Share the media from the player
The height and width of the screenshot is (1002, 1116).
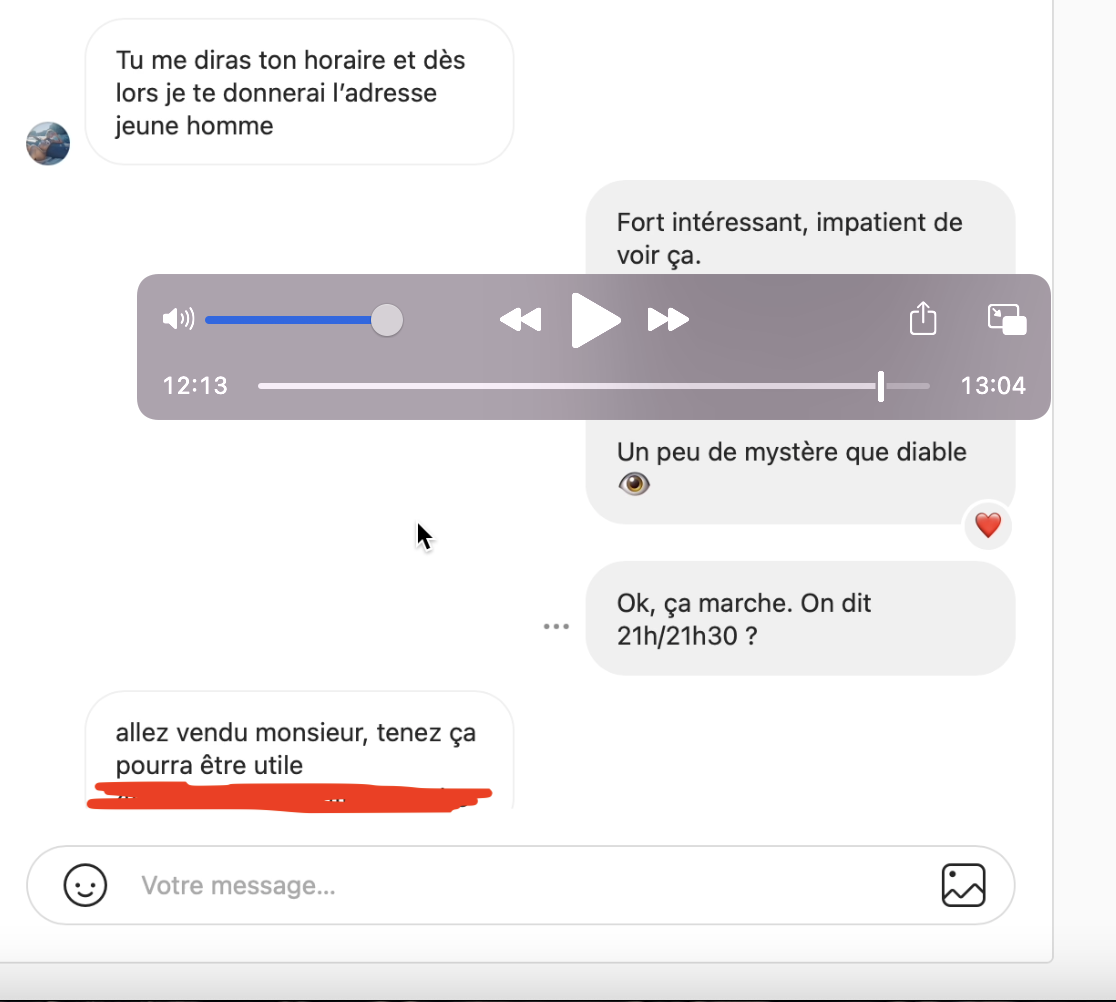click(923, 319)
